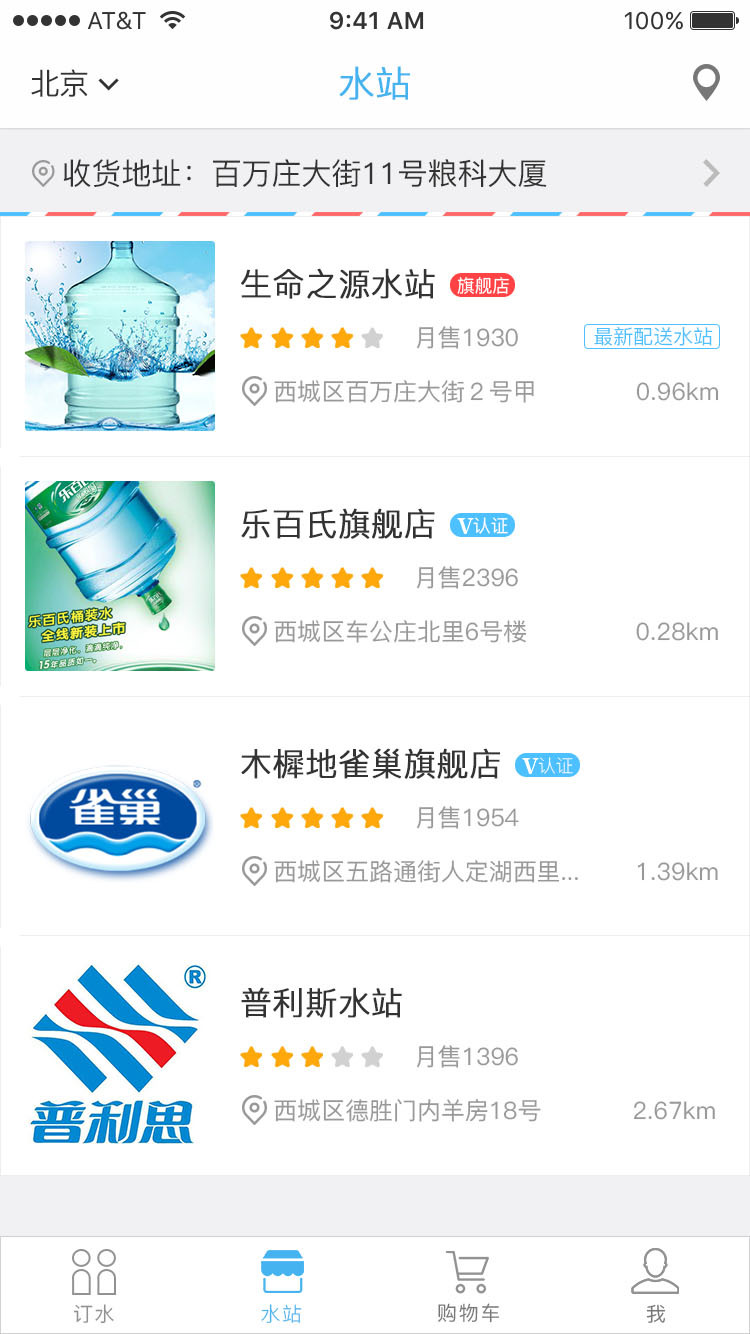Open the 北京 city dropdown

(75, 84)
